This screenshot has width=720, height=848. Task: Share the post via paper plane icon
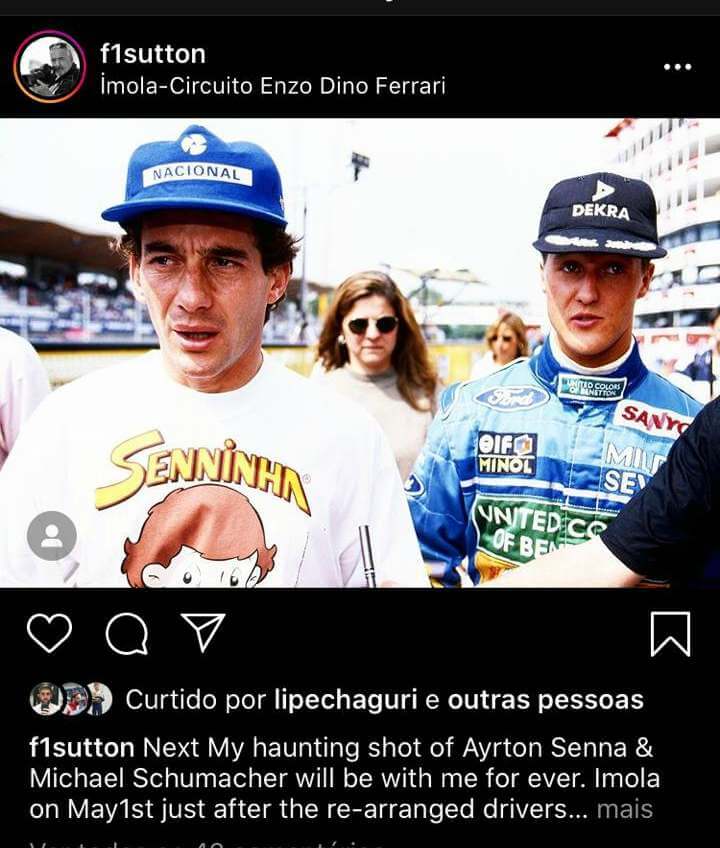coord(203,632)
